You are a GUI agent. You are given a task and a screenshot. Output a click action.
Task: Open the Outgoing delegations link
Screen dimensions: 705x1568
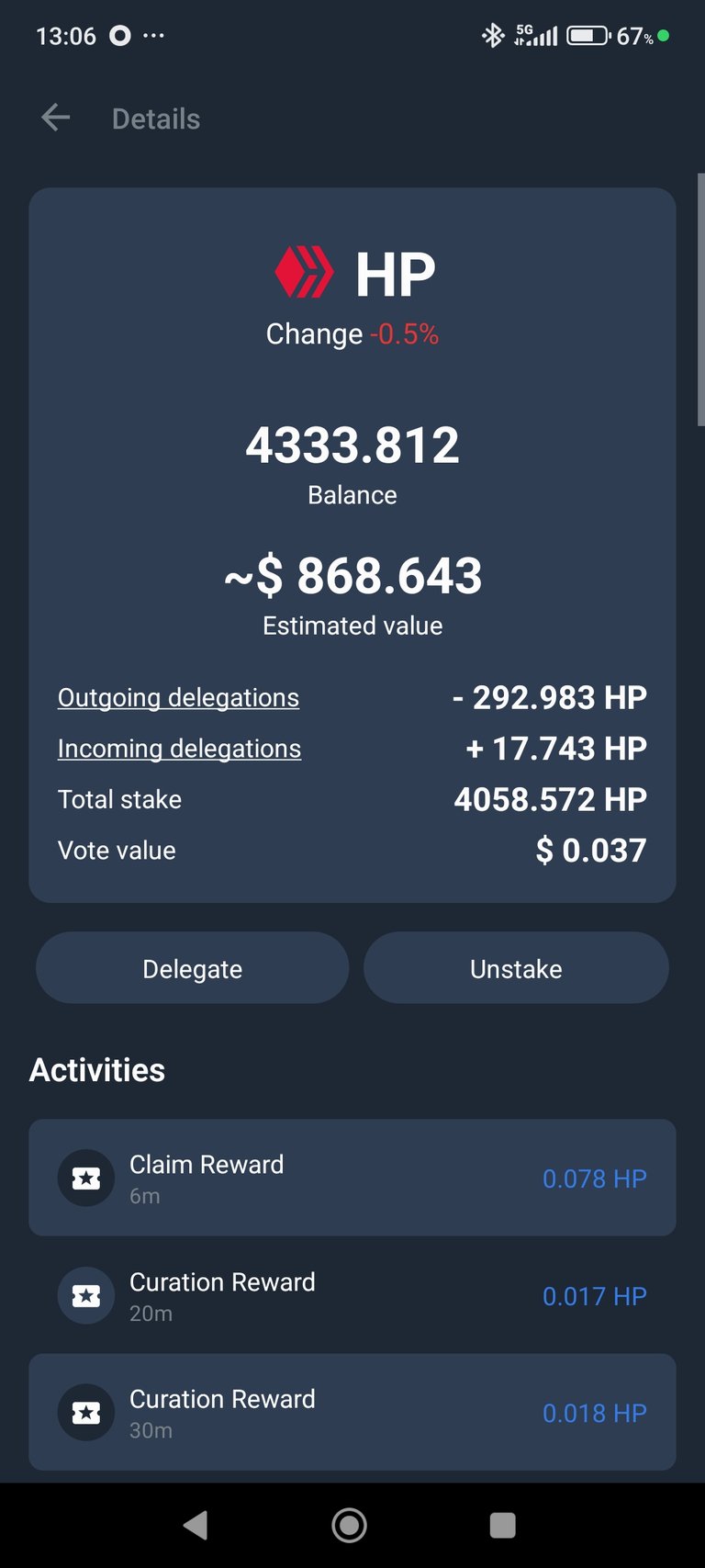[178, 697]
